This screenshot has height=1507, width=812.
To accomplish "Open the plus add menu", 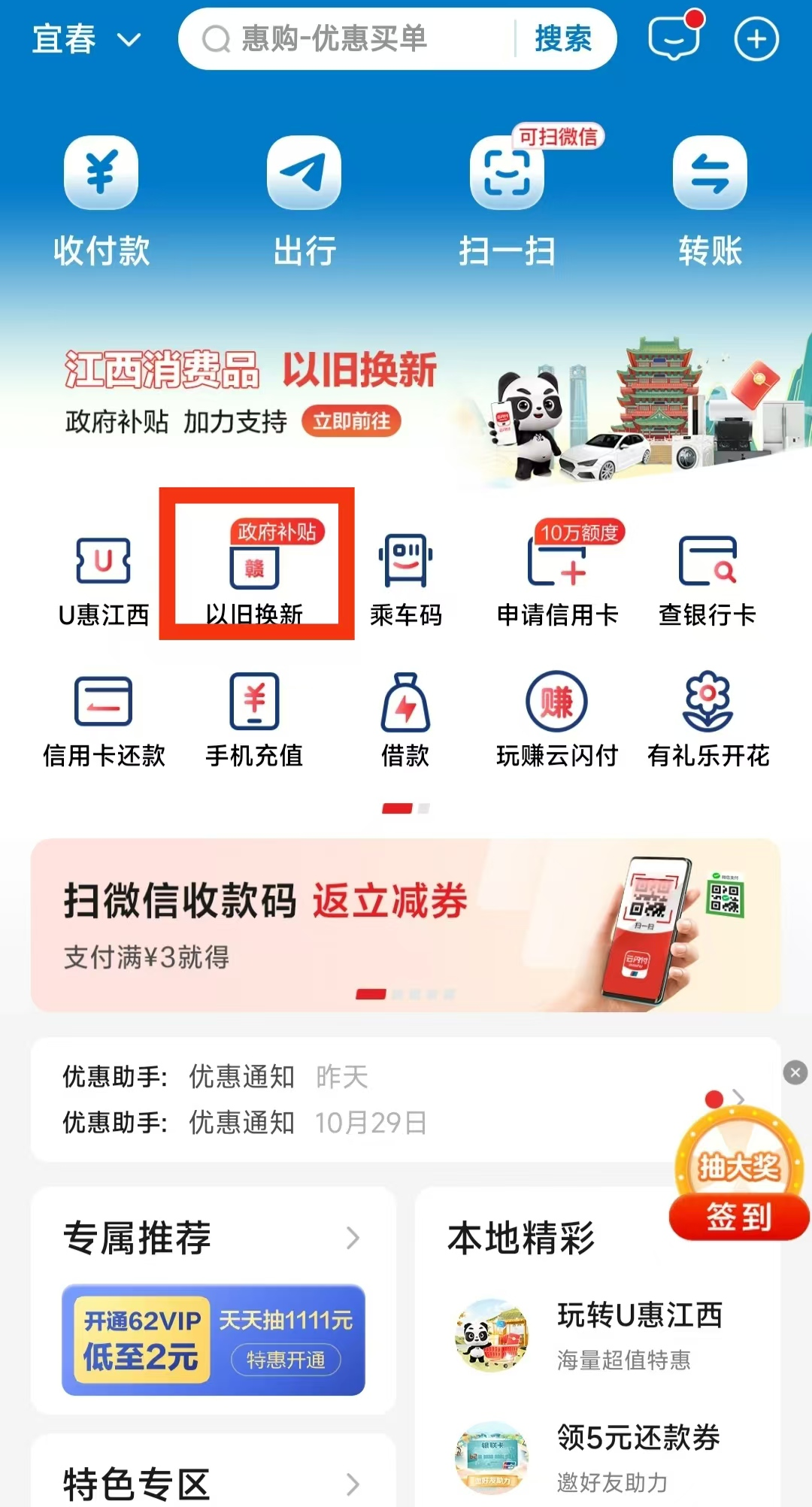I will (x=756, y=40).
